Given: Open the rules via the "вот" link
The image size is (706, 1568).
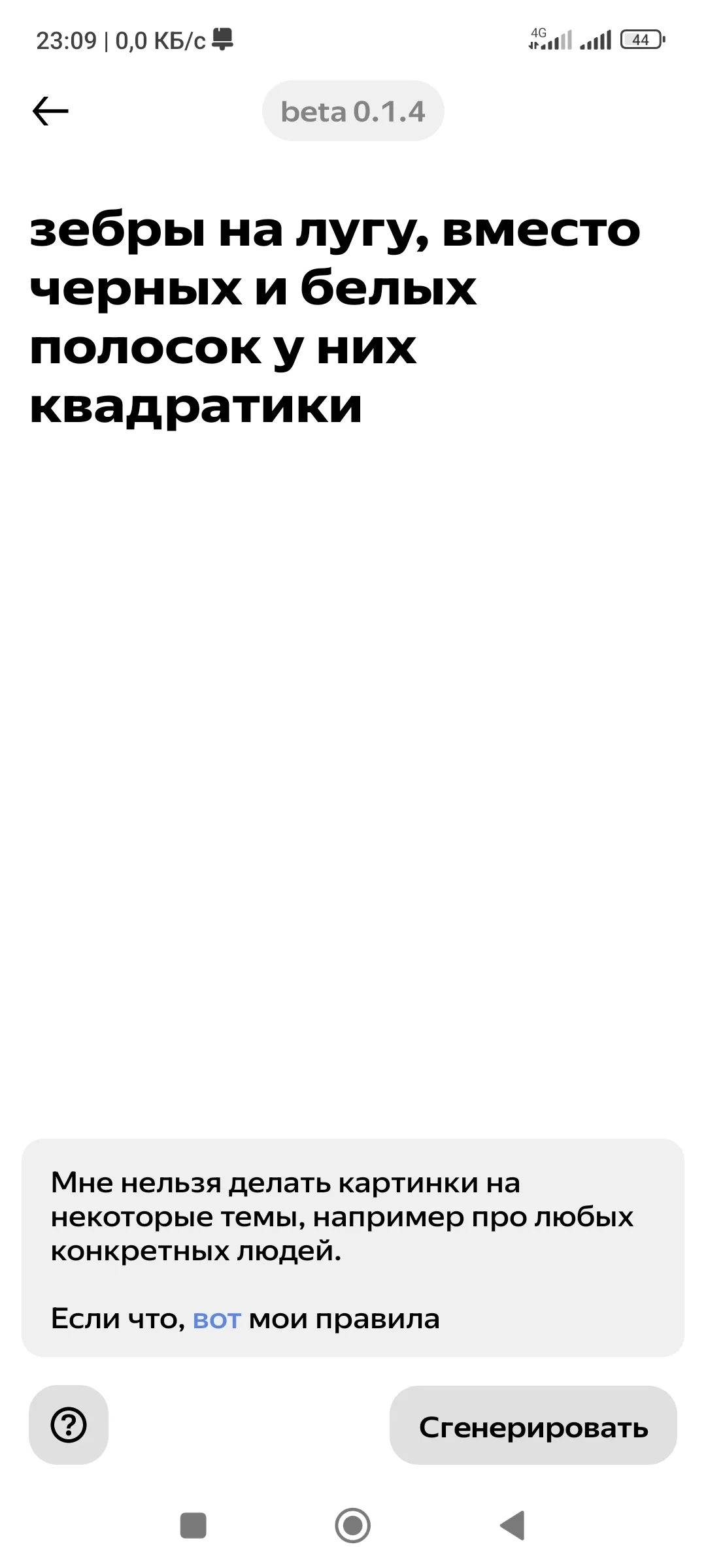Looking at the screenshot, I should tap(217, 1318).
